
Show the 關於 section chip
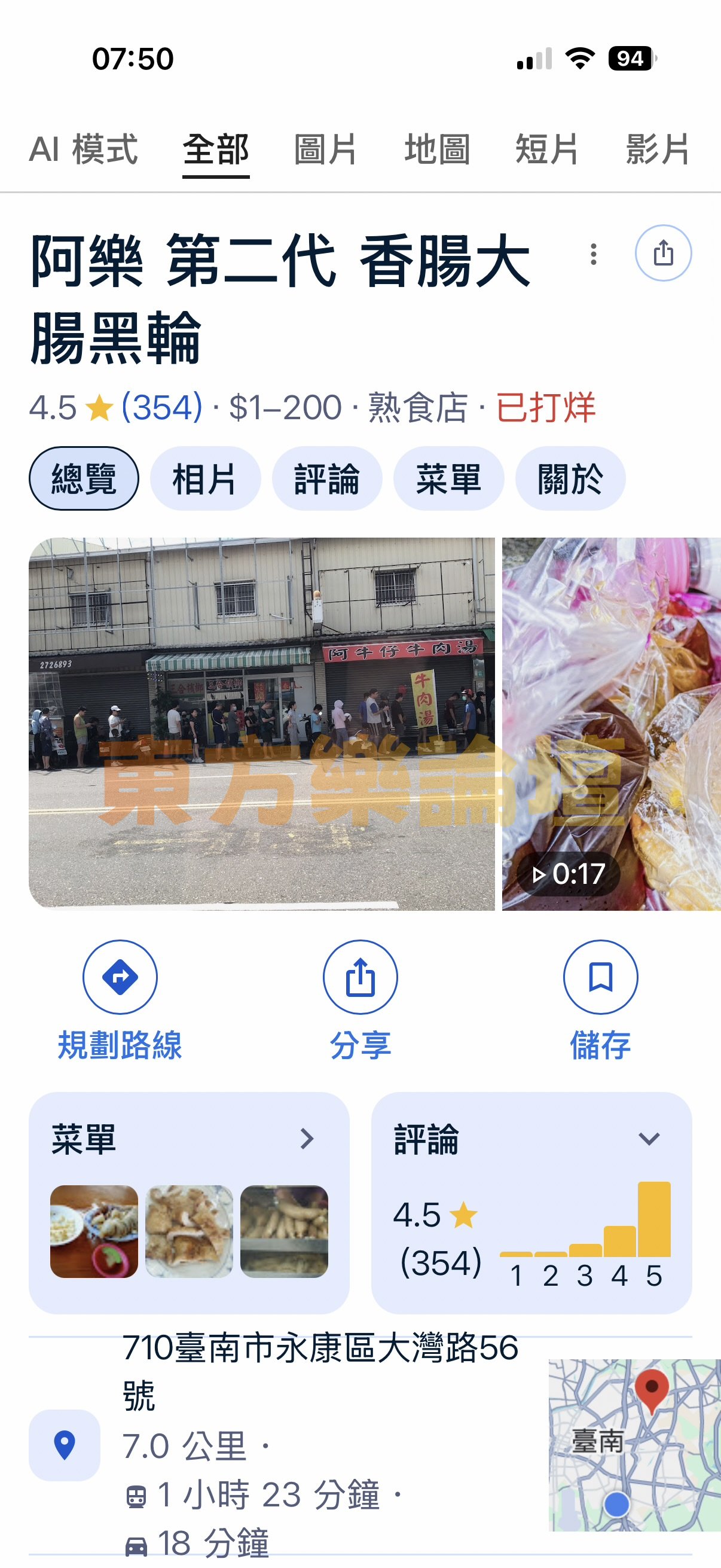coord(570,478)
